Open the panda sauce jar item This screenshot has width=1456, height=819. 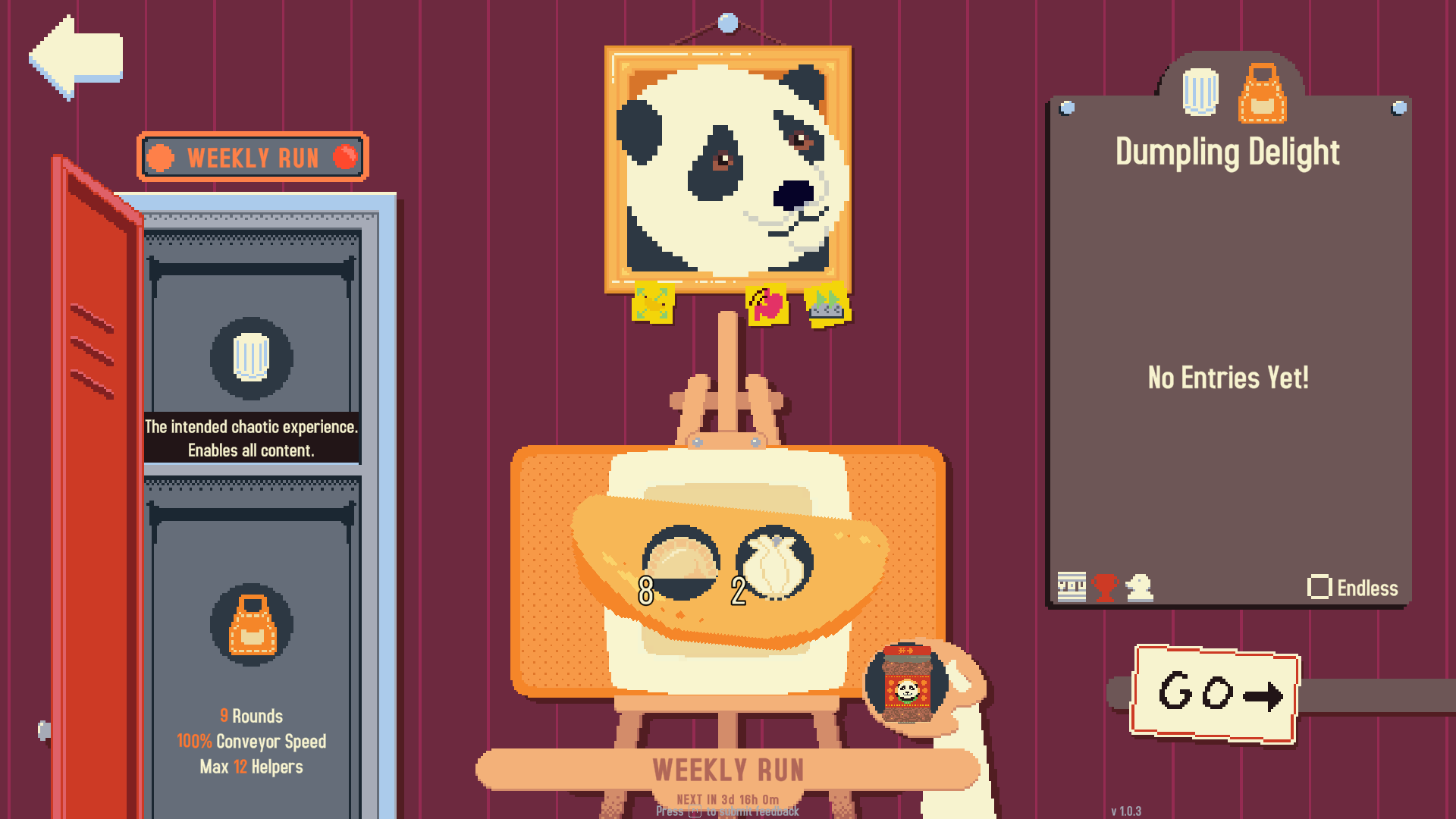907,684
